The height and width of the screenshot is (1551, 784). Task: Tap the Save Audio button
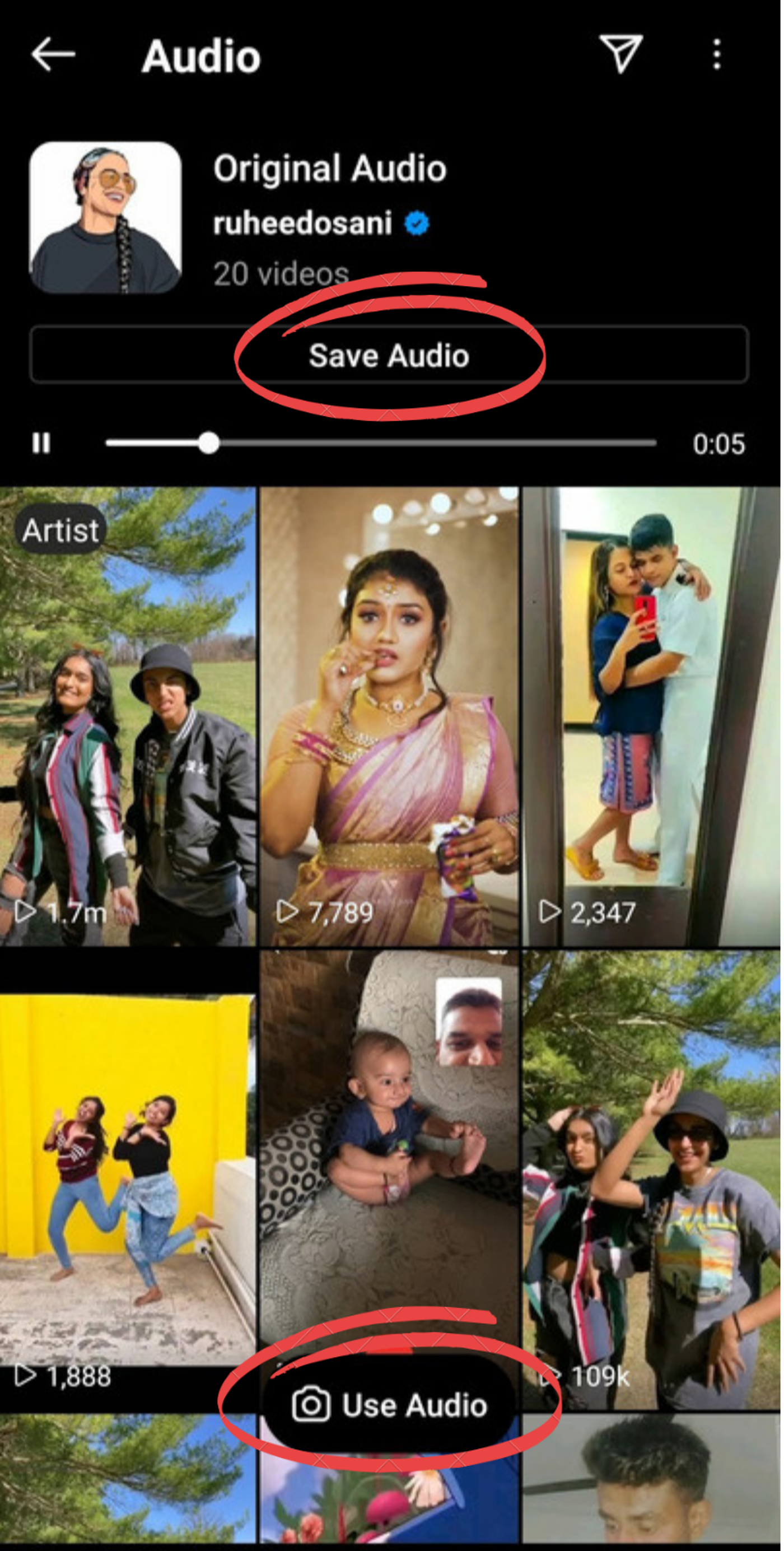389,355
